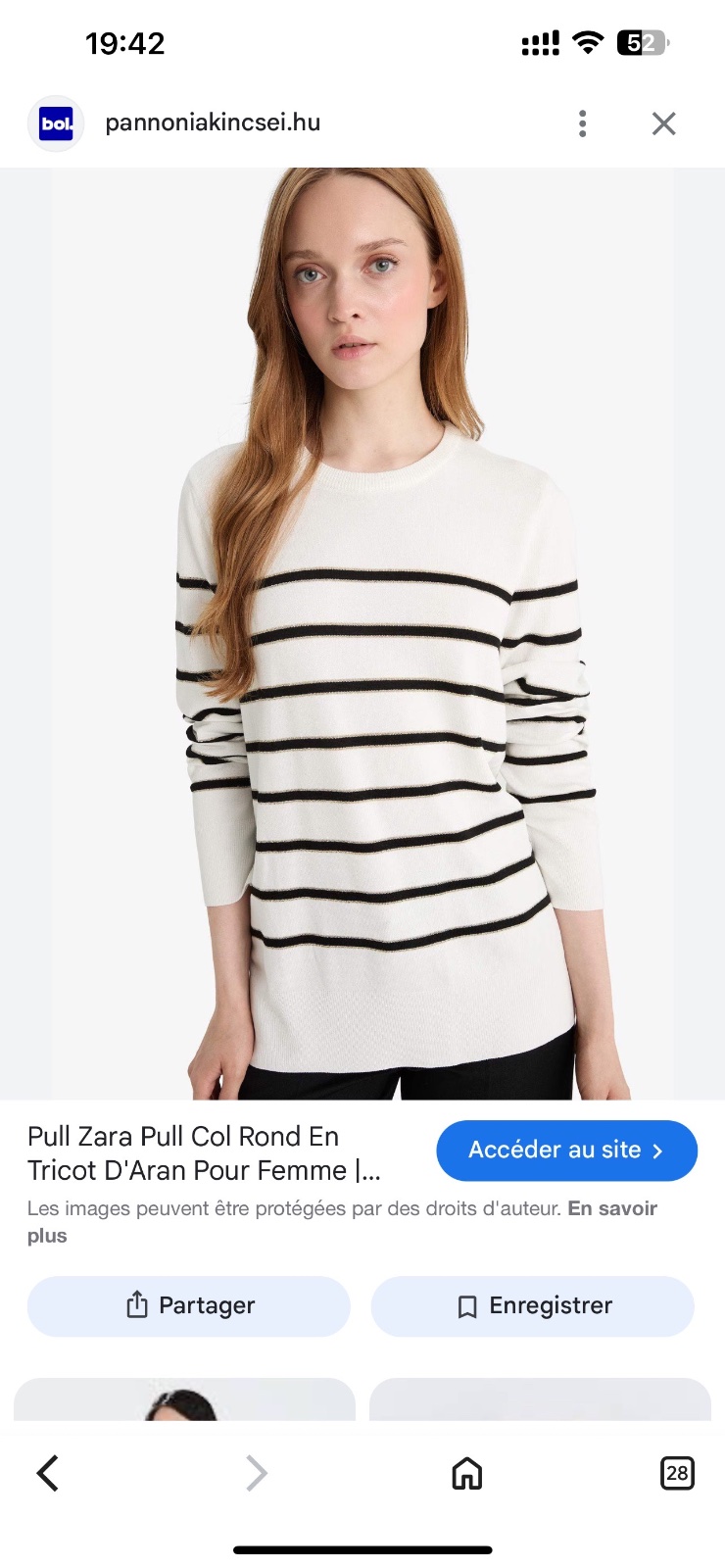Open the En savoir plus link

(x=342, y=1221)
